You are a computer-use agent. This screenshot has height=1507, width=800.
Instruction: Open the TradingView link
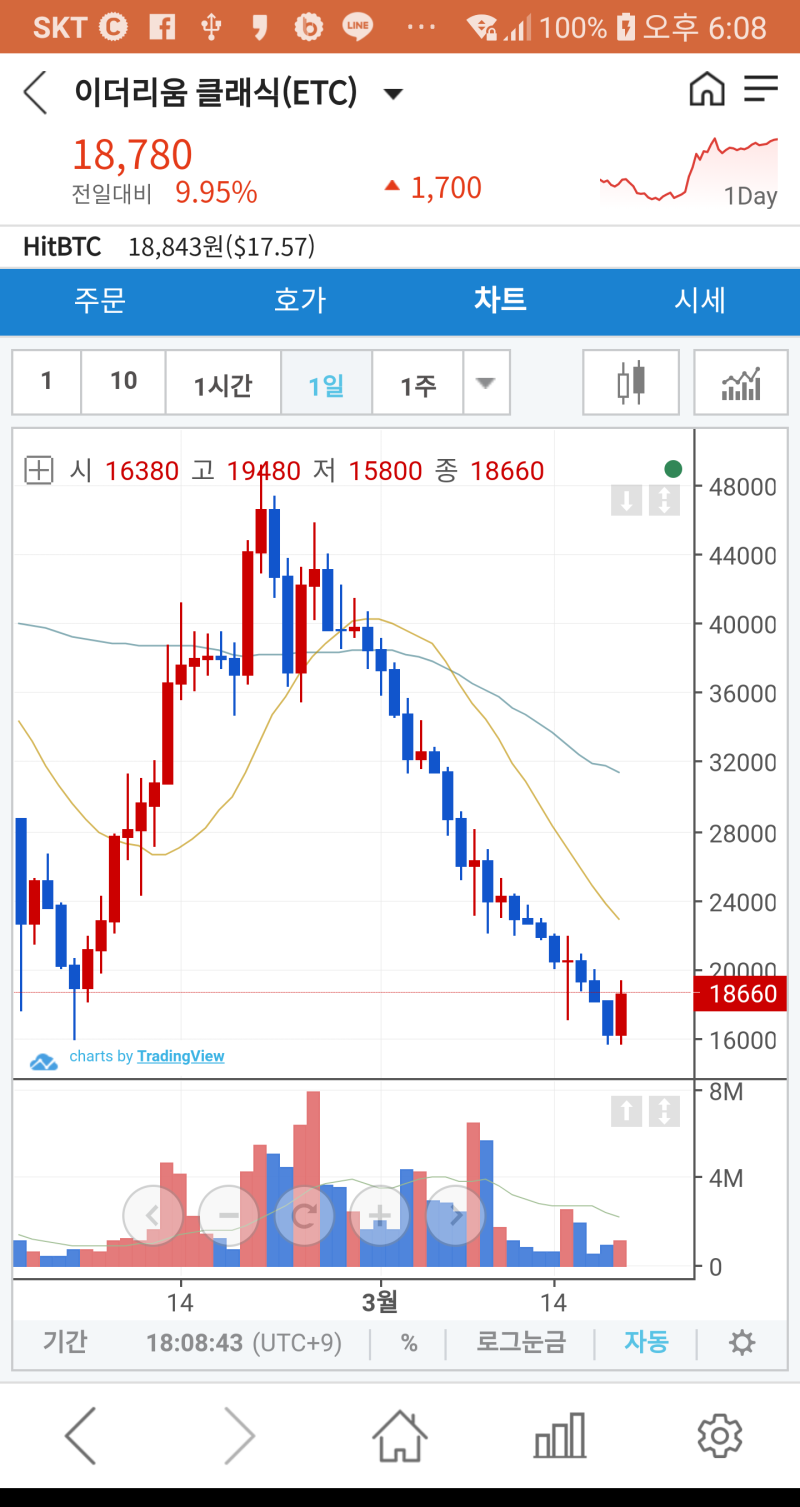tap(180, 1056)
